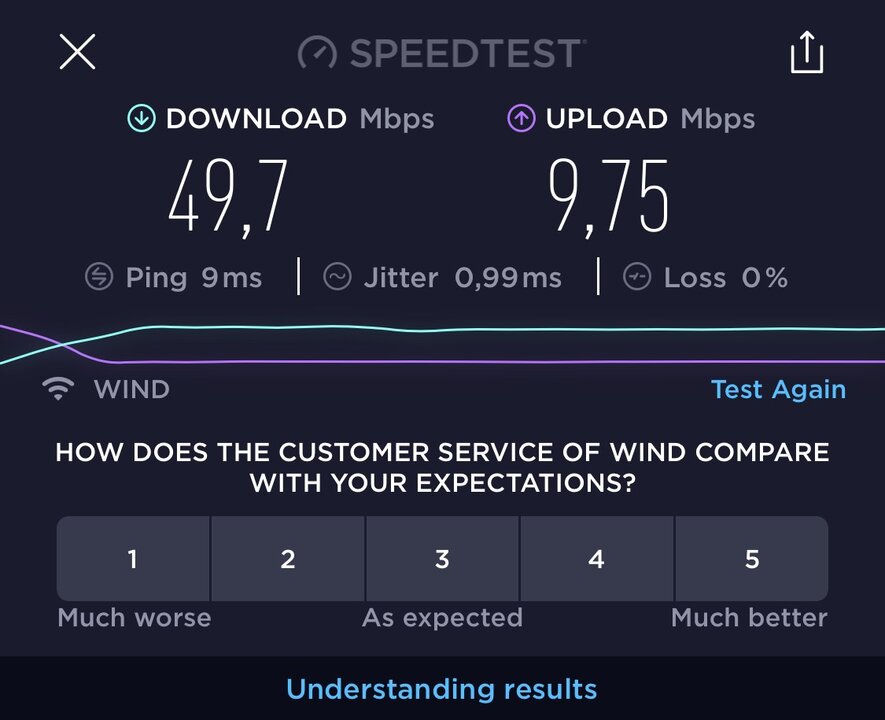The image size is (885, 720).
Task: Rate WIND customer service as 1
Action: click(x=133, y=559)
